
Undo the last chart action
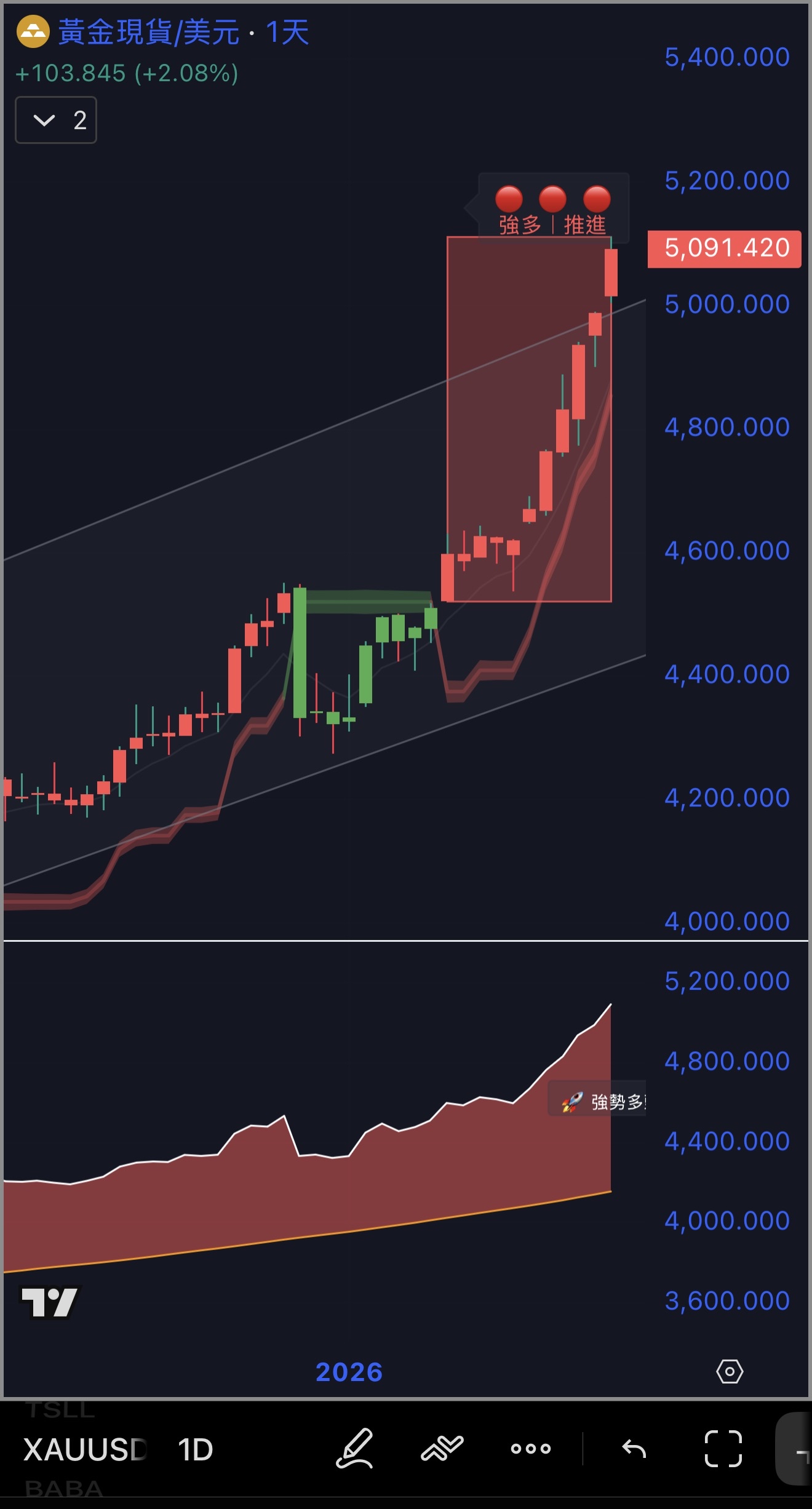(x=634, y=1449)
